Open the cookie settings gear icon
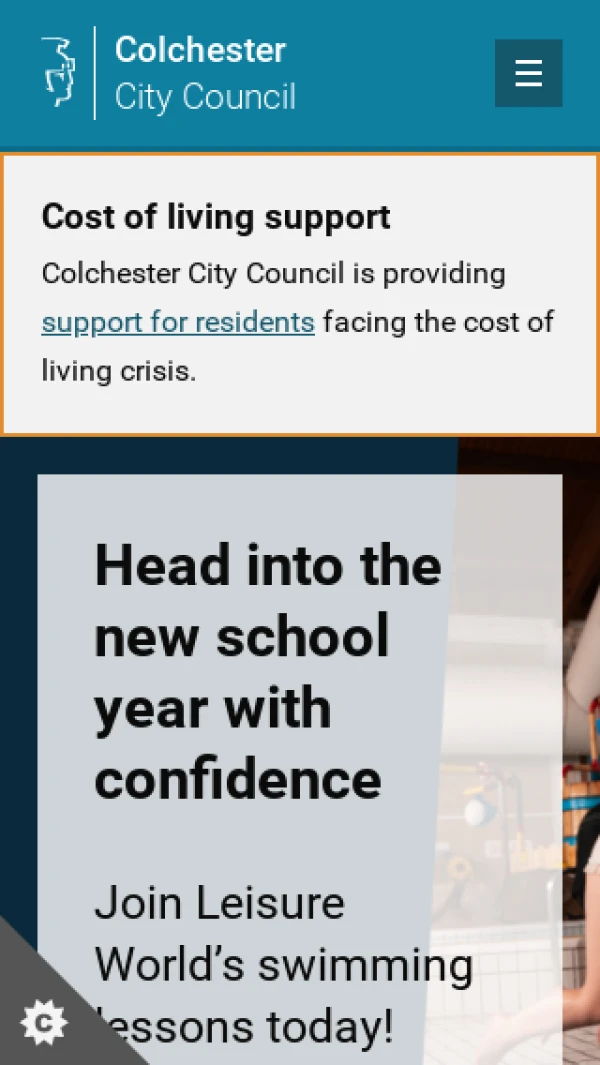This screenshot has width=600, height=1065. click(43, 1021)
